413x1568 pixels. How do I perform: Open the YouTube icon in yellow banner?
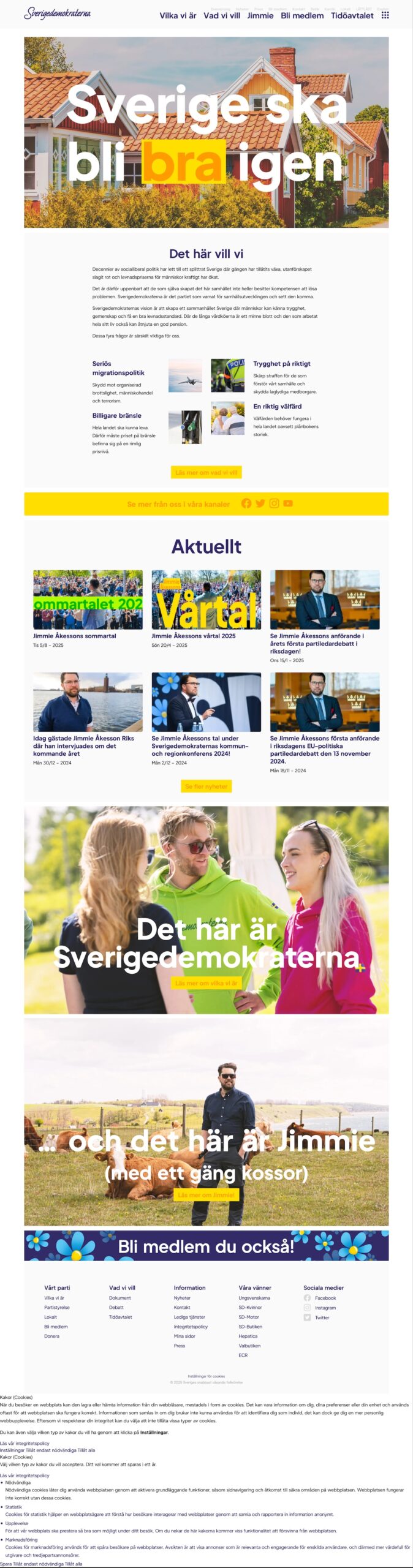point(288,503)
